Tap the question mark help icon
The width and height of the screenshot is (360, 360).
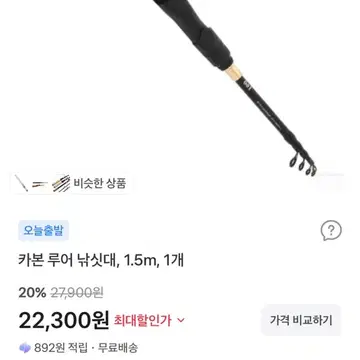(331, 230)
